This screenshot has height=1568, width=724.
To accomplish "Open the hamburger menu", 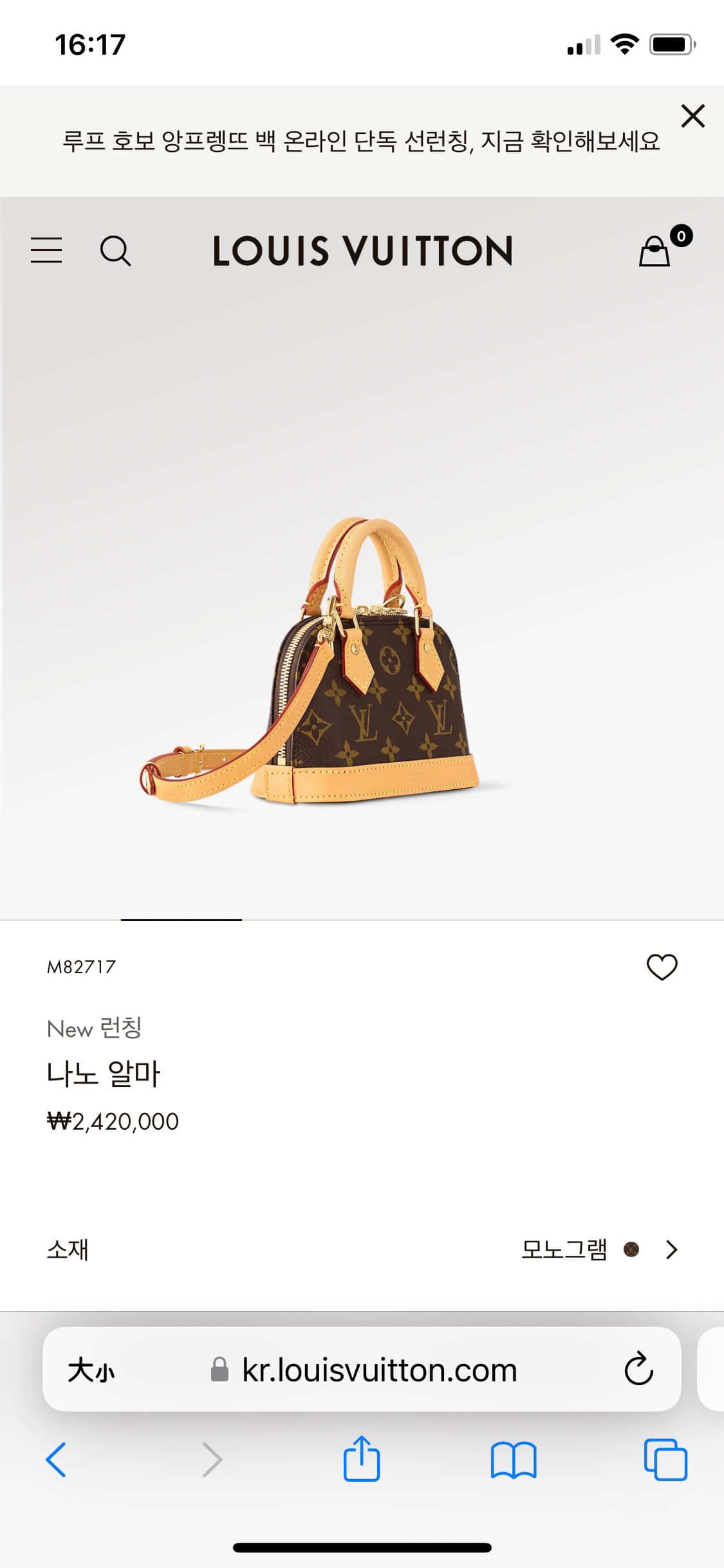I will click(x=46, y=250).
